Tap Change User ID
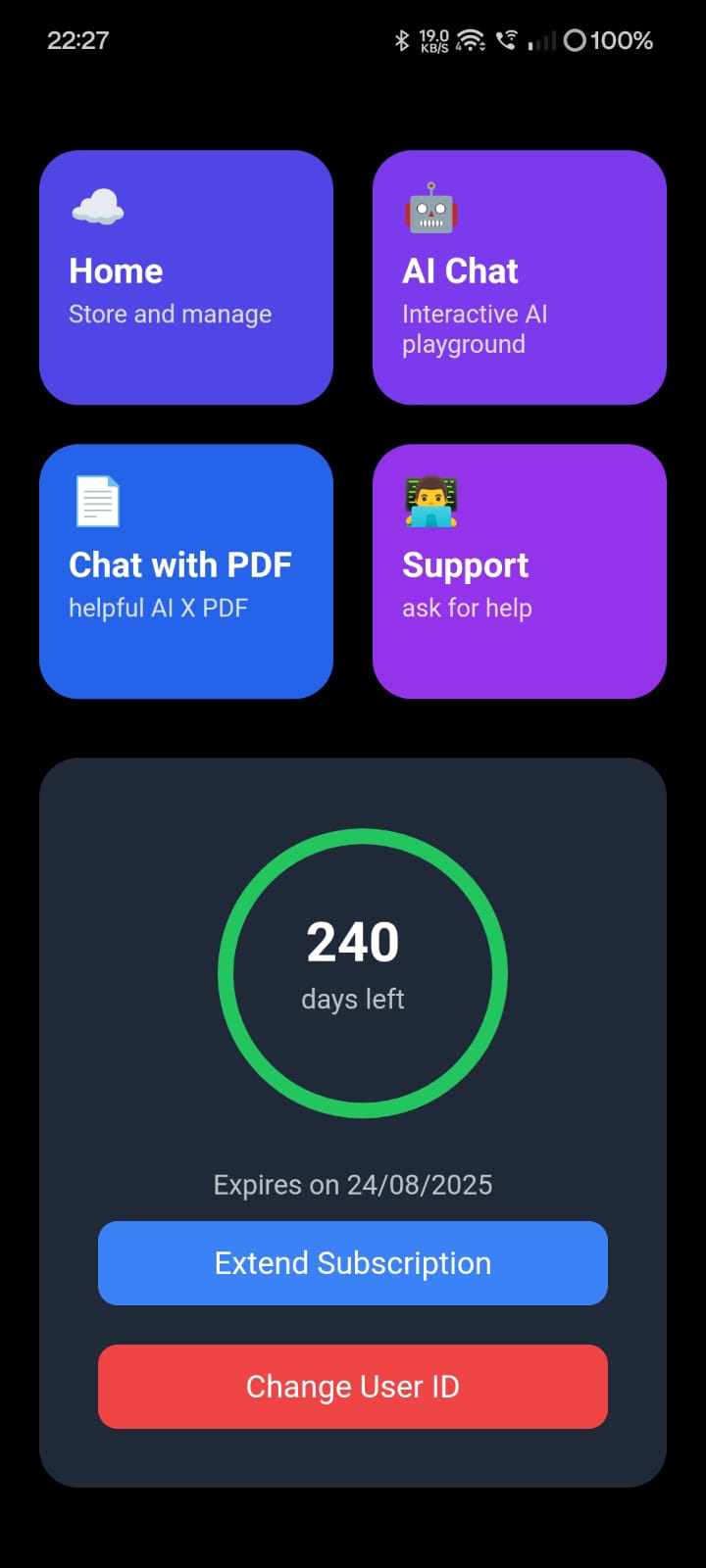Viewport: 706px width, 1568px height. tap(353, 1386)
